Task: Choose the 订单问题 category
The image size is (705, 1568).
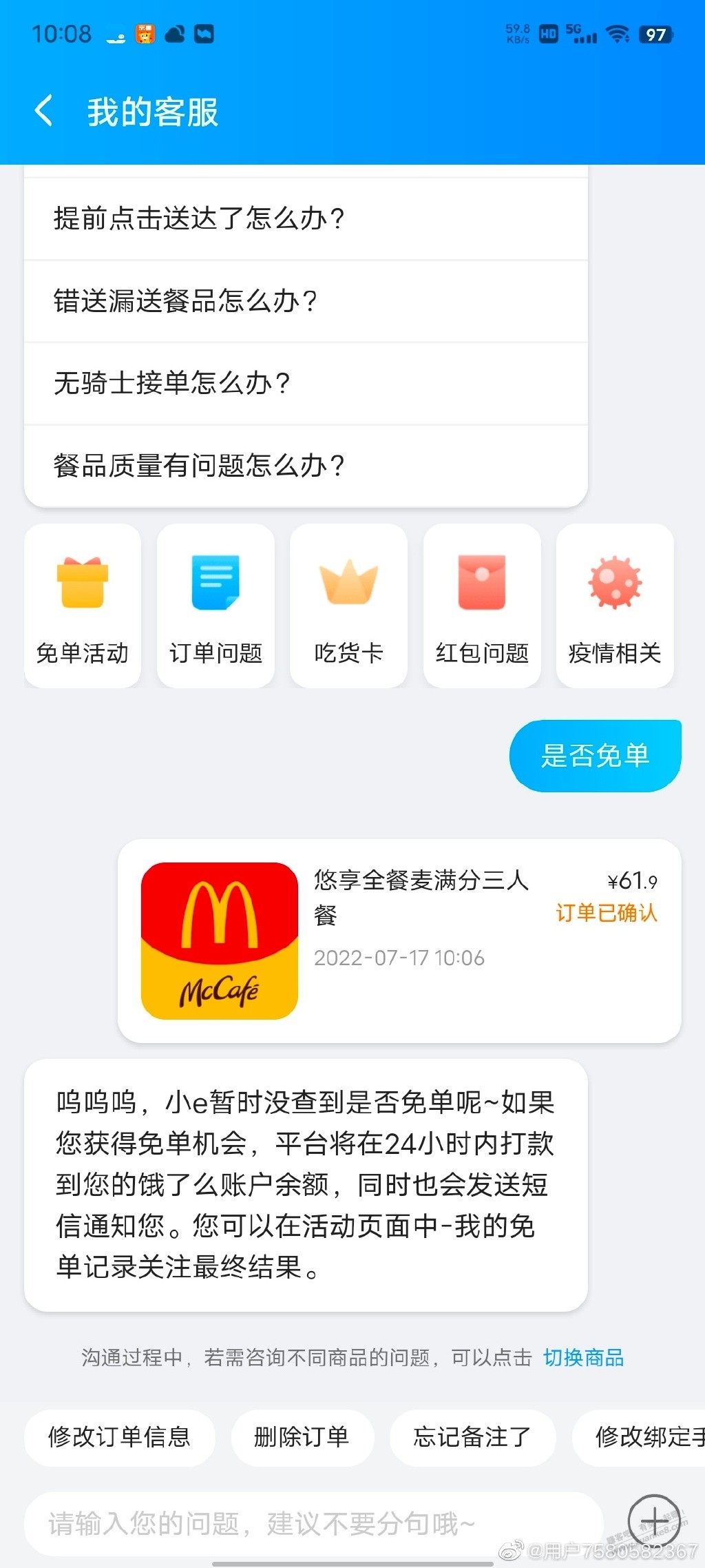Action: pyautogui.click(x=215, y=606)
